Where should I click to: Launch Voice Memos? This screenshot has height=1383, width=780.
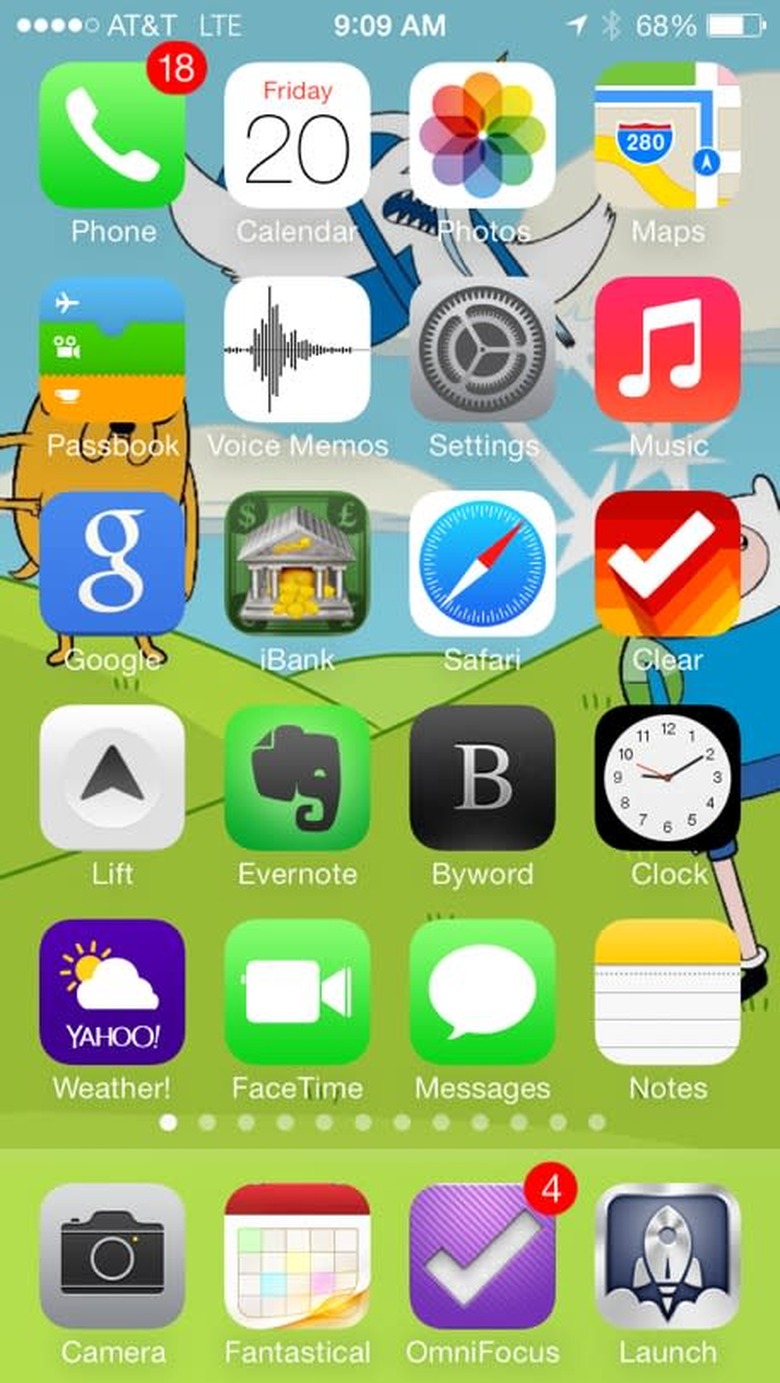(x=297, y=349)
